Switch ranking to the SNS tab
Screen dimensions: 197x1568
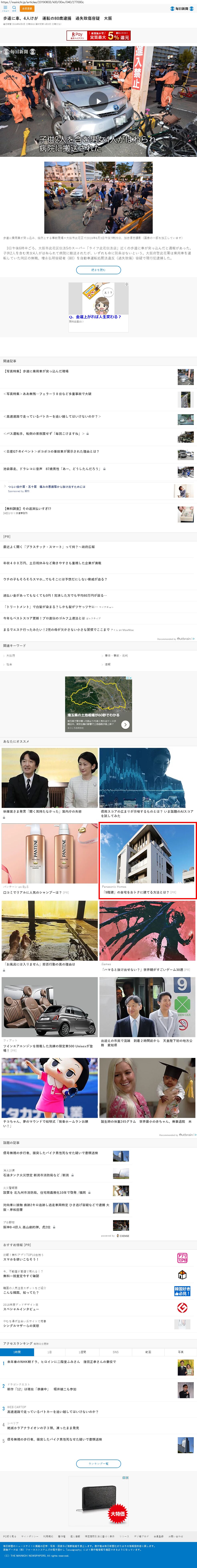click(x=115, y=1352)
